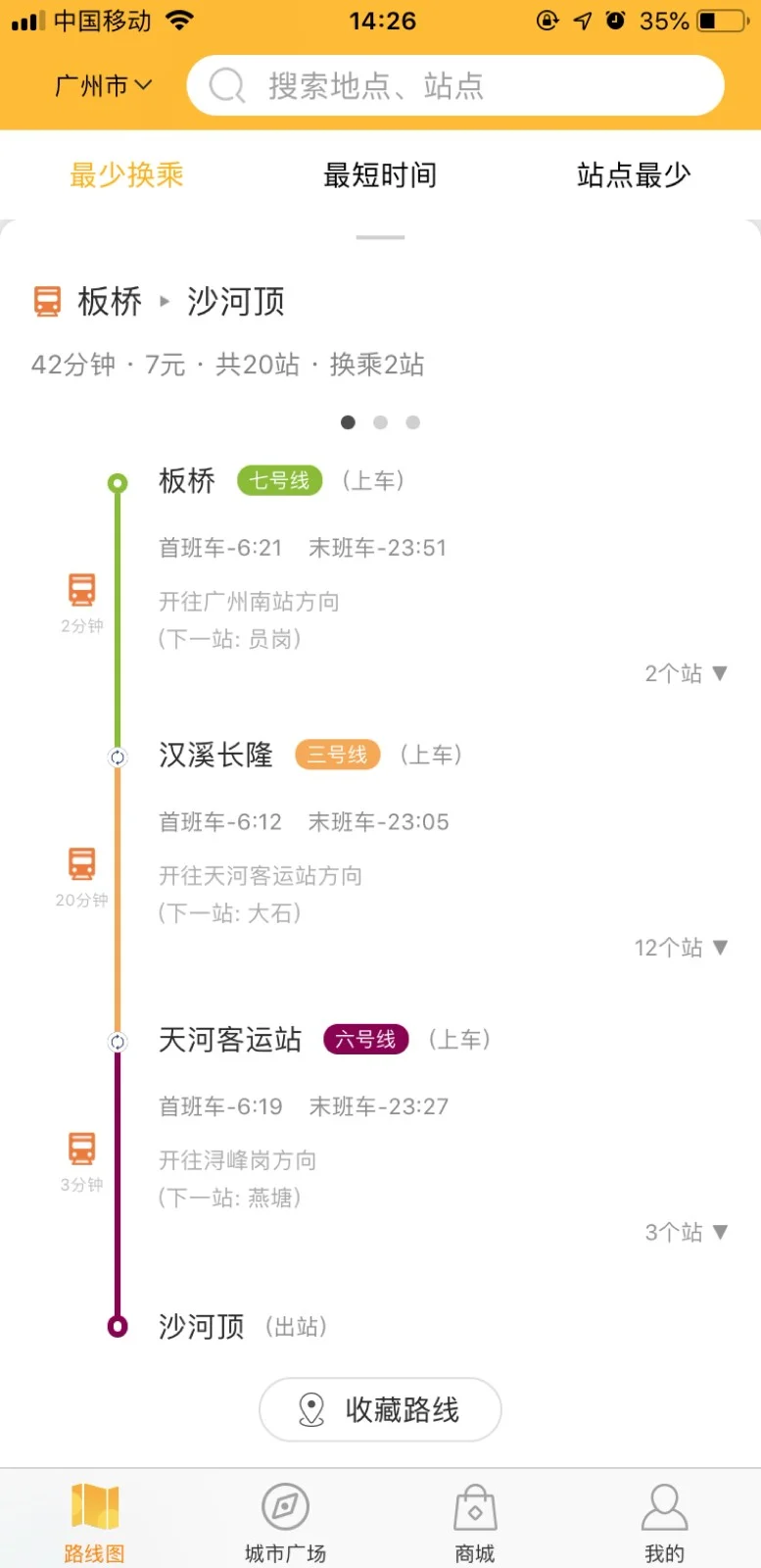This screenshot has height=1568, width=761.
Task: Open the 广州市 city selector dropdown
Action: tap(102, 85)
